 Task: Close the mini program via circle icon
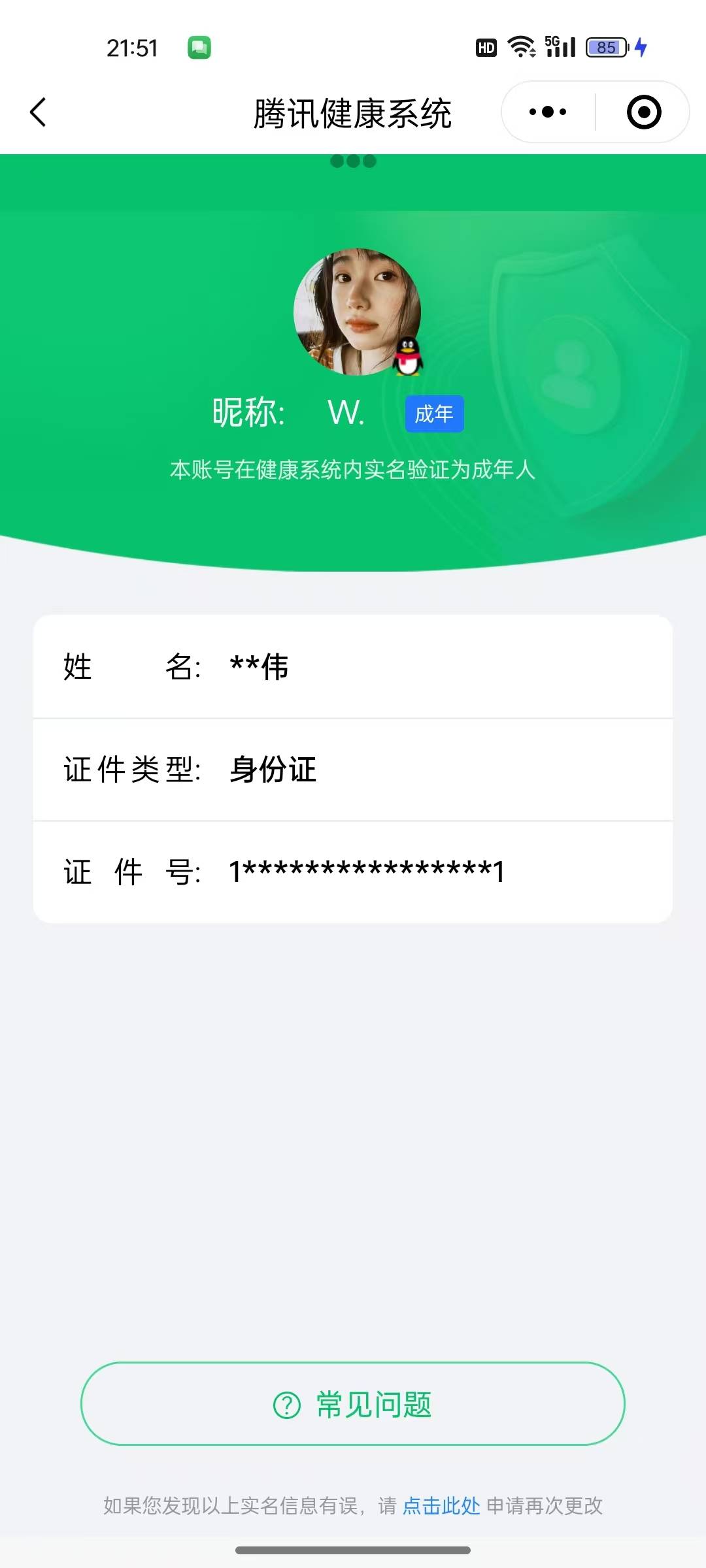[644, 112]
